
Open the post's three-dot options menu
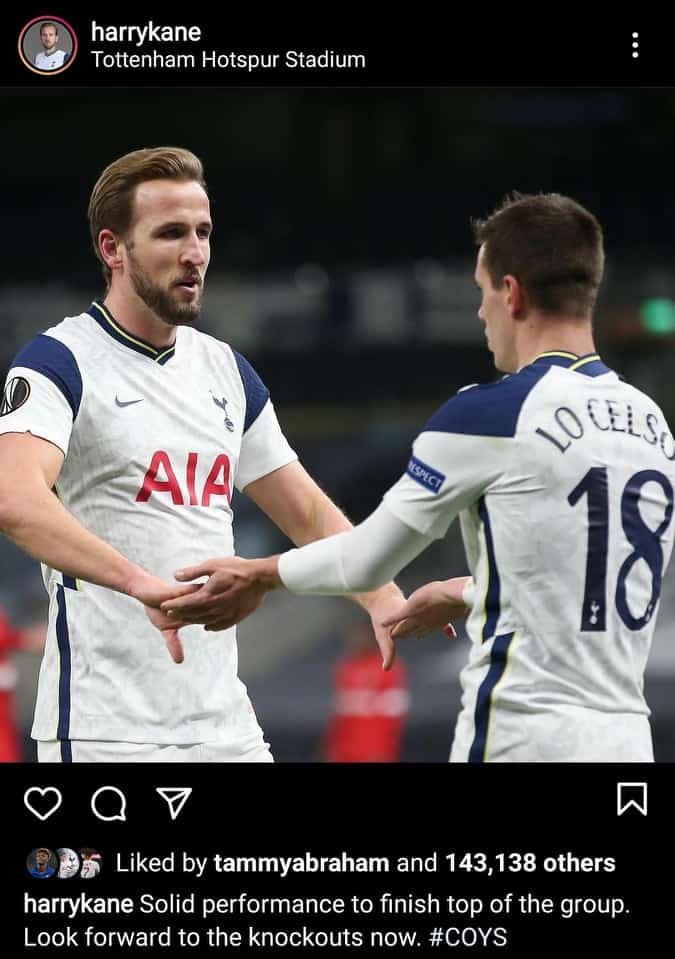click(635, 45)
